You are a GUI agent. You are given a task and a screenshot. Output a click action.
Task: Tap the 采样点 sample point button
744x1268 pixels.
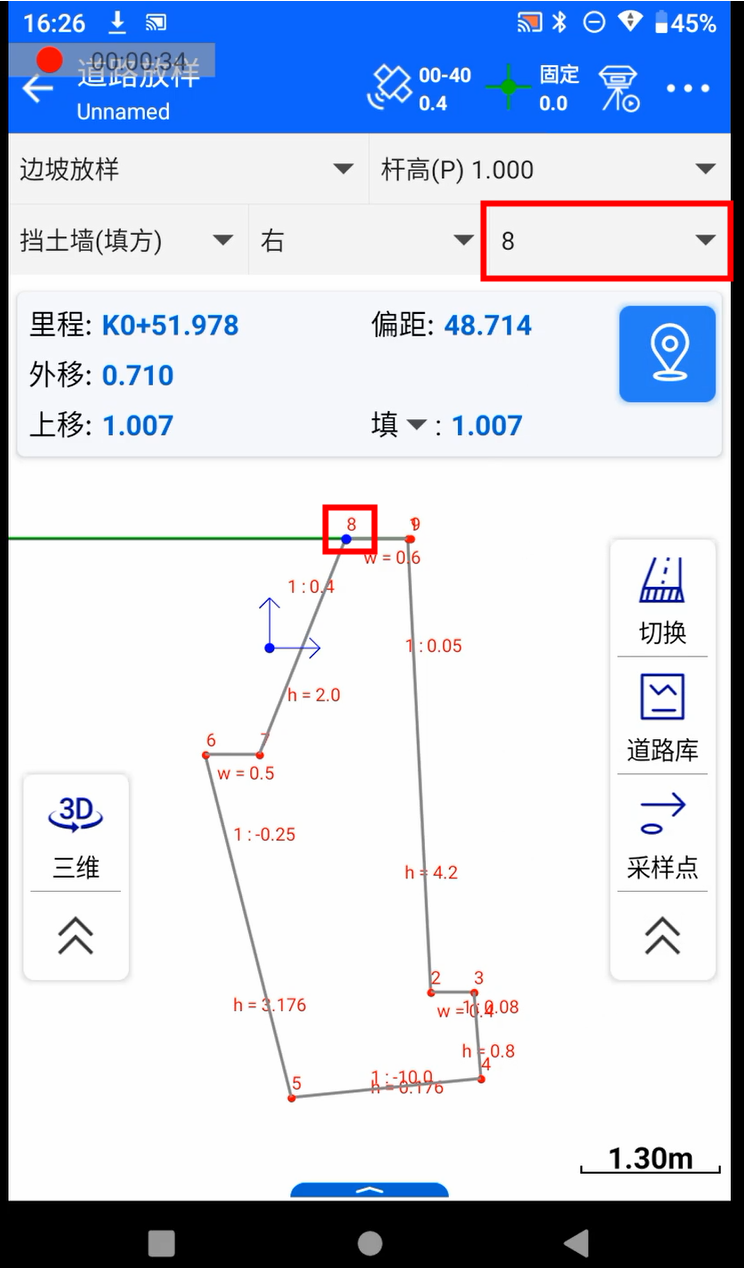point(662,835)
